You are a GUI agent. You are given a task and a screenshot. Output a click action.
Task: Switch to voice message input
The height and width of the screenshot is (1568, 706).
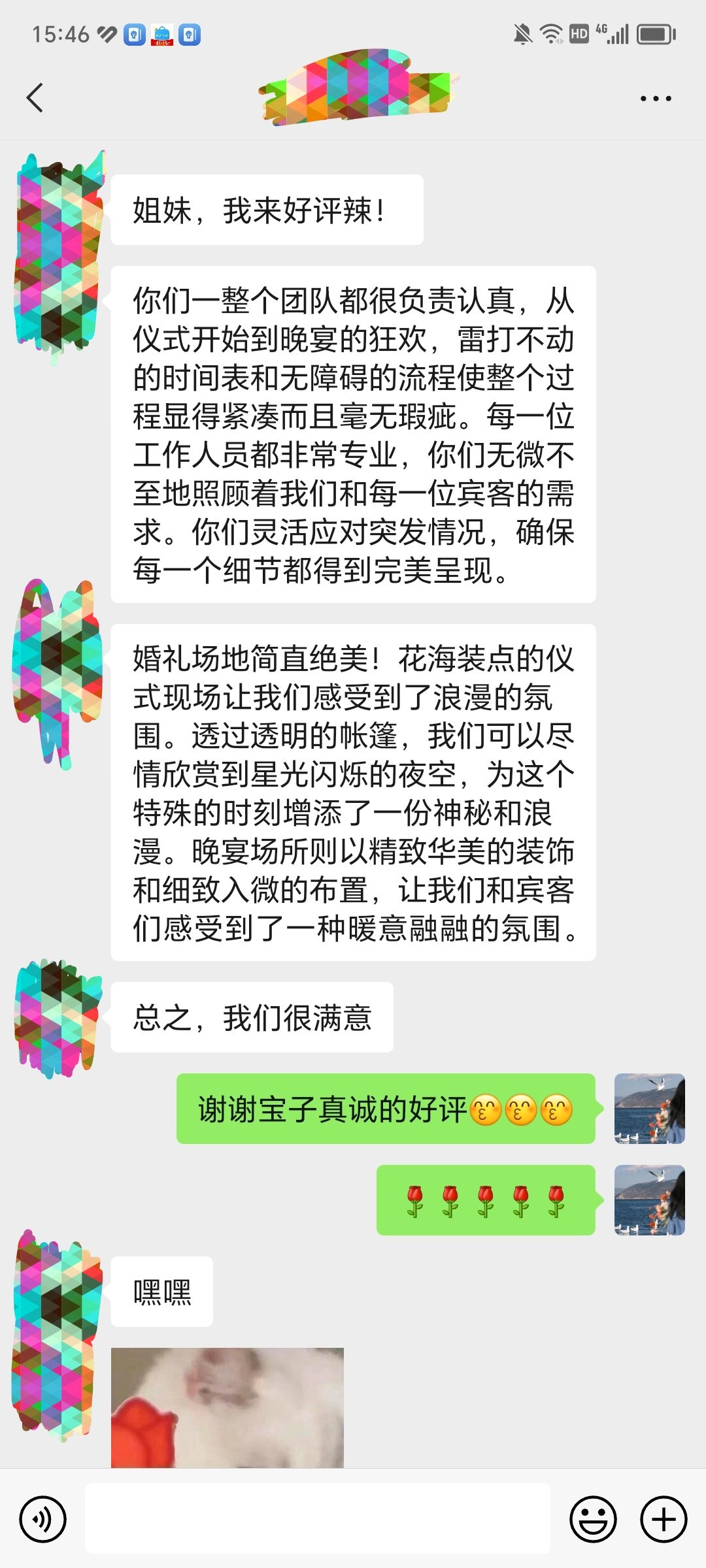[43, 1519]
